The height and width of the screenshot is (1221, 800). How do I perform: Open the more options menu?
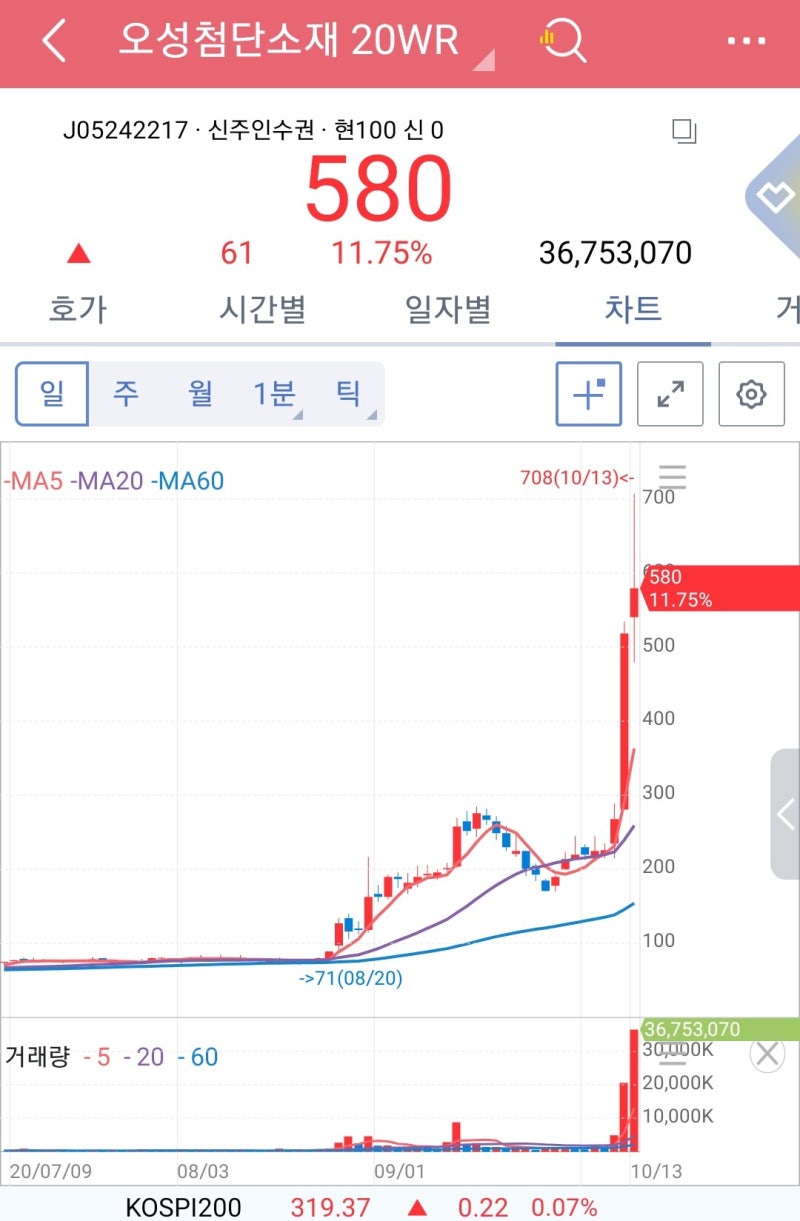click(x=746, y=41)
